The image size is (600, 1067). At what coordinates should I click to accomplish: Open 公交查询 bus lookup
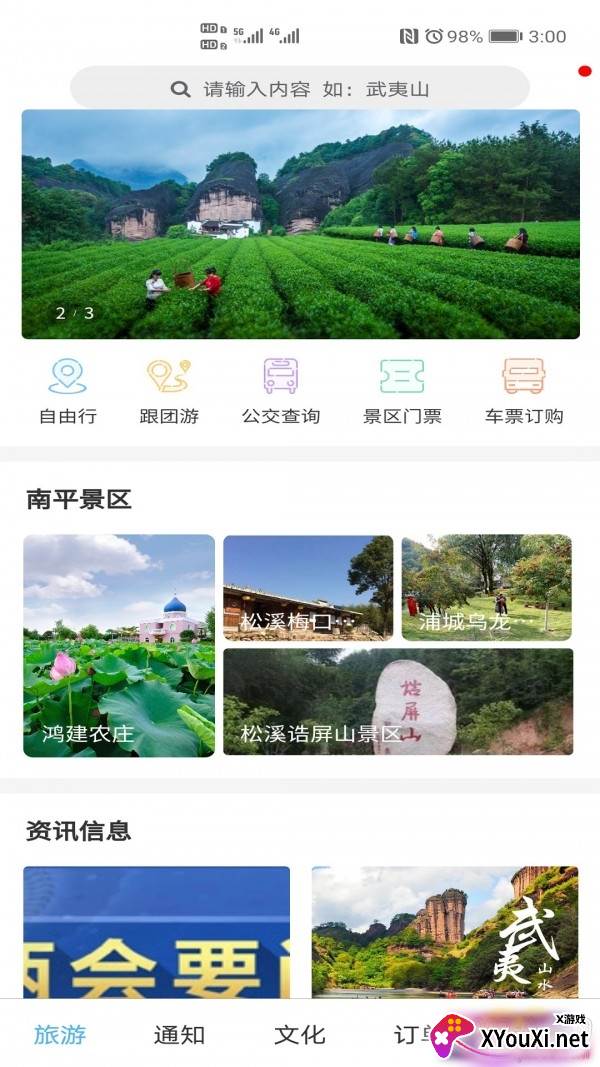281,391
